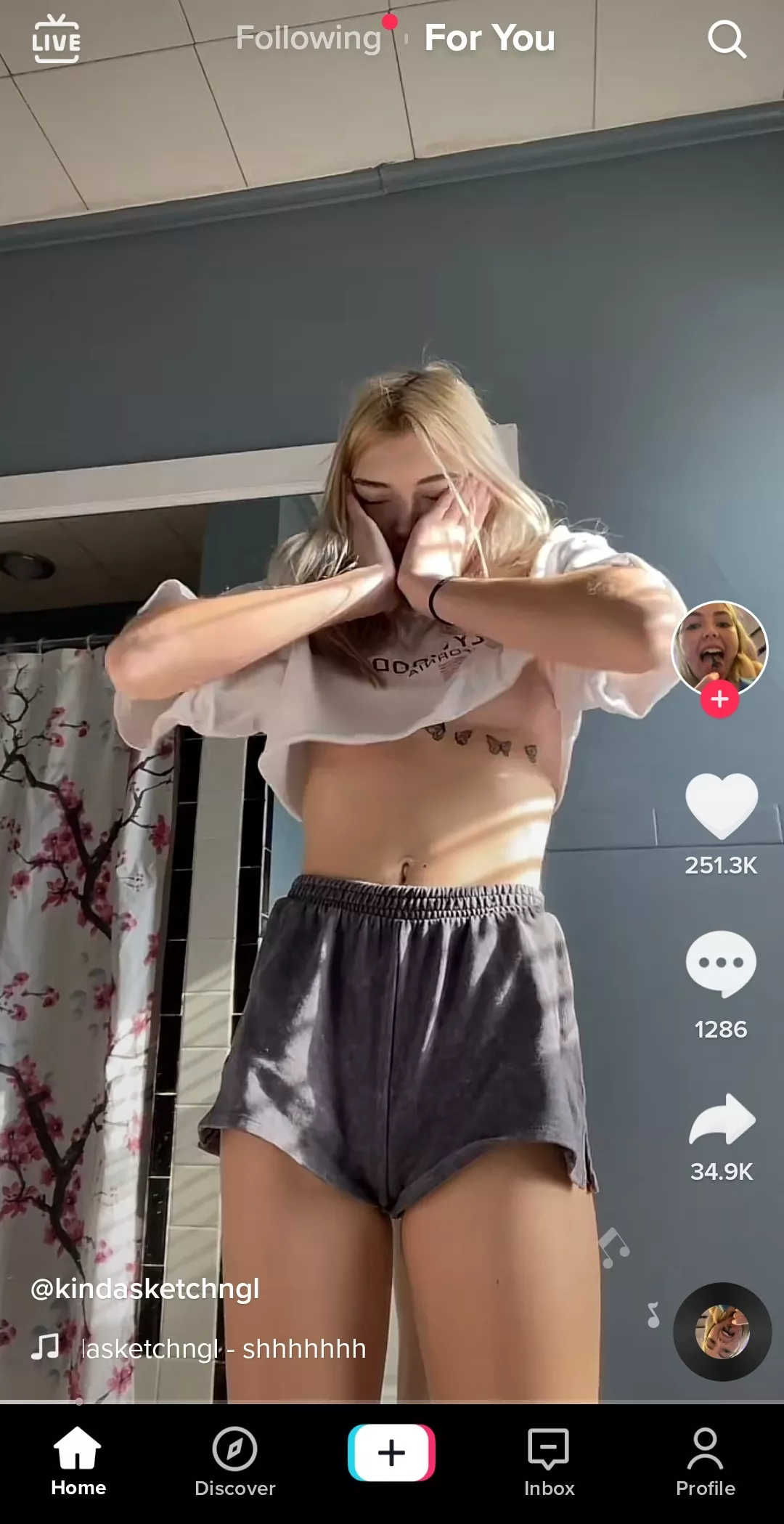Open the lasketchngl - shhhhhhh sound
The height and width of the screenshot is (1524, 784).
(x=224, y=1348)
